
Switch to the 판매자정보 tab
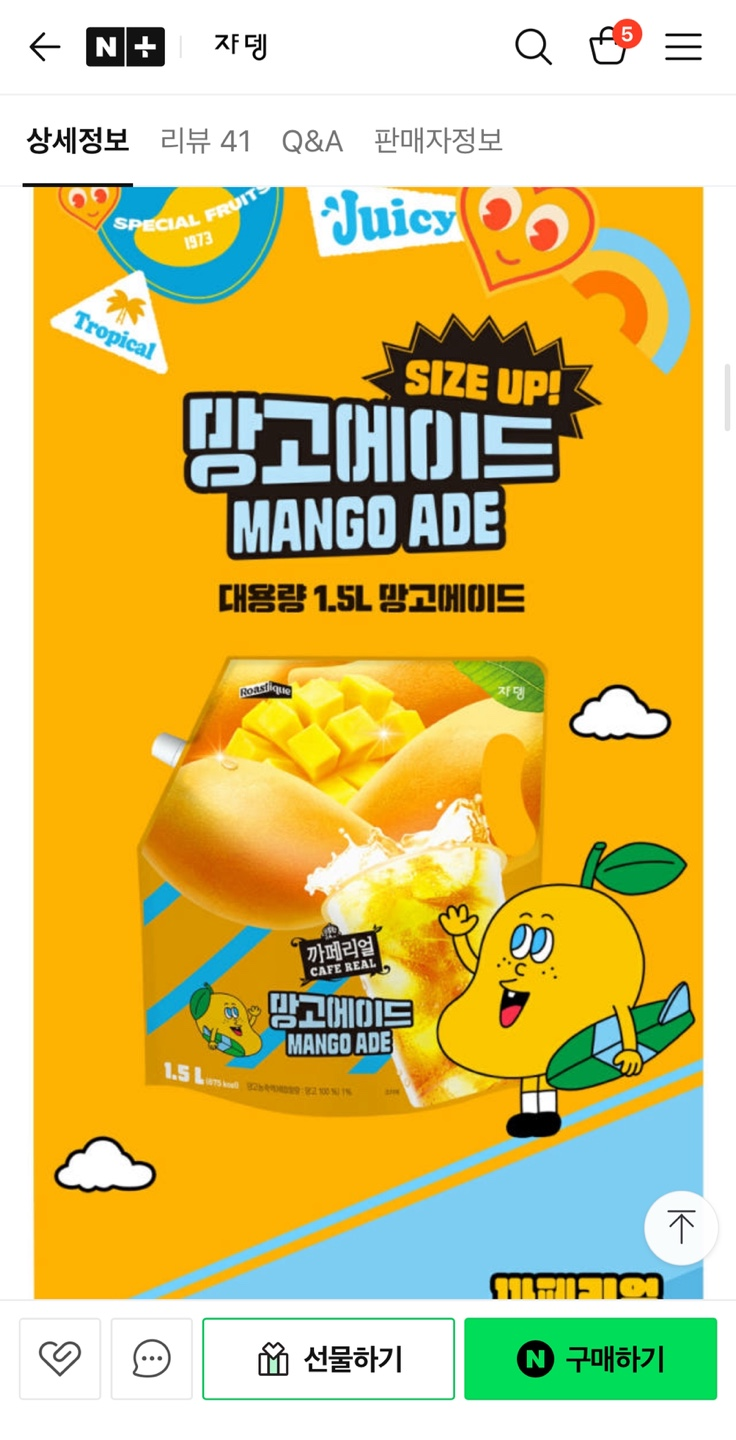[x=438, y=141]
